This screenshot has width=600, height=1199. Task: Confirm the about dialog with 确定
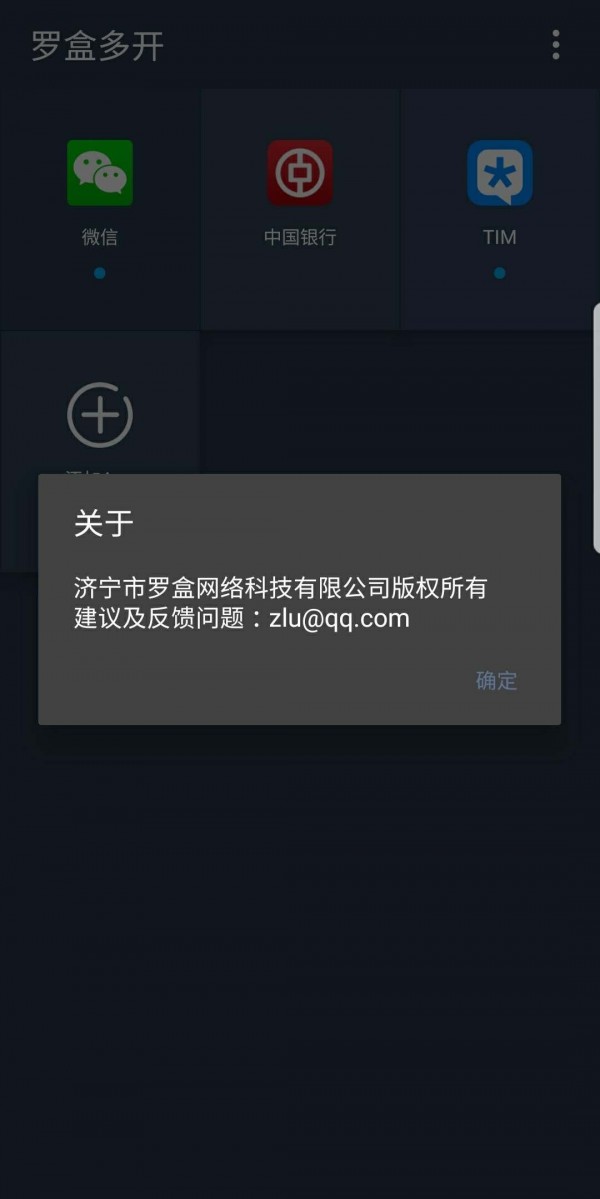pyautogui.click(x=496, y=680)
